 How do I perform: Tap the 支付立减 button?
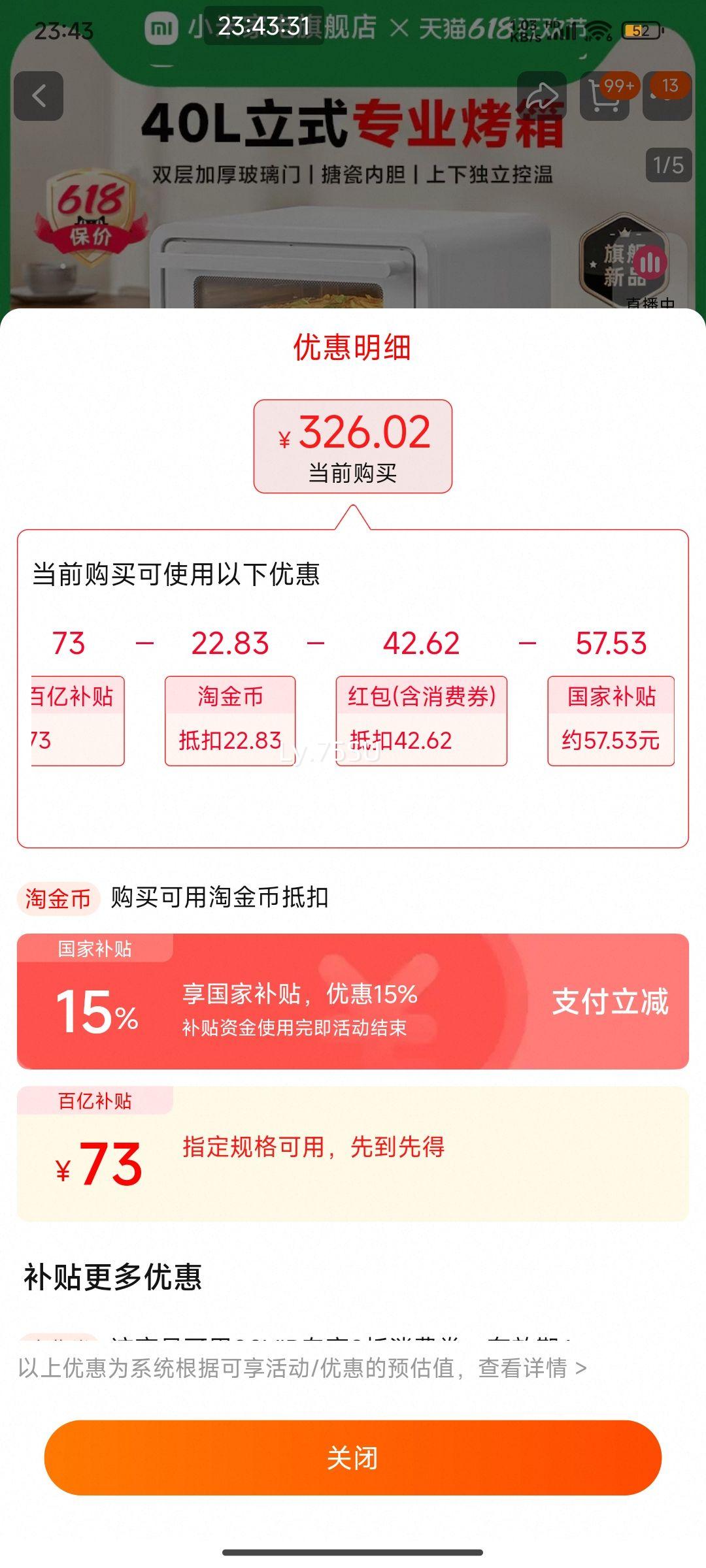point(613,1004)
